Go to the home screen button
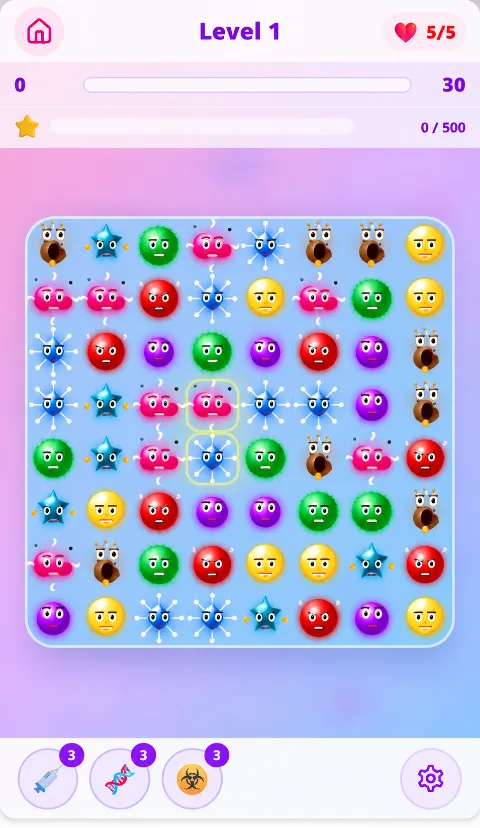This screenshot has width=480, height=828. (39, 31)
